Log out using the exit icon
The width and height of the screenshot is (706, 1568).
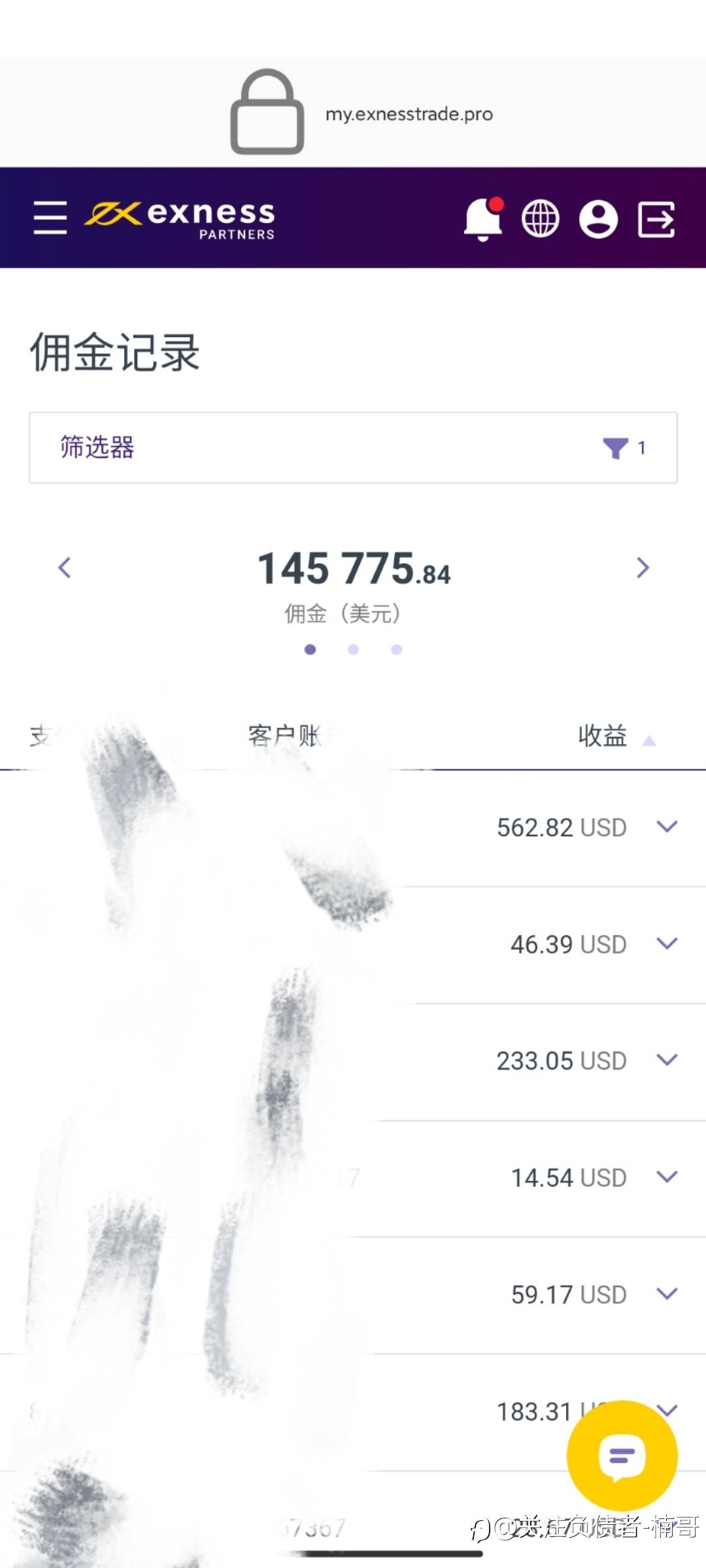[x=656, y=219]
